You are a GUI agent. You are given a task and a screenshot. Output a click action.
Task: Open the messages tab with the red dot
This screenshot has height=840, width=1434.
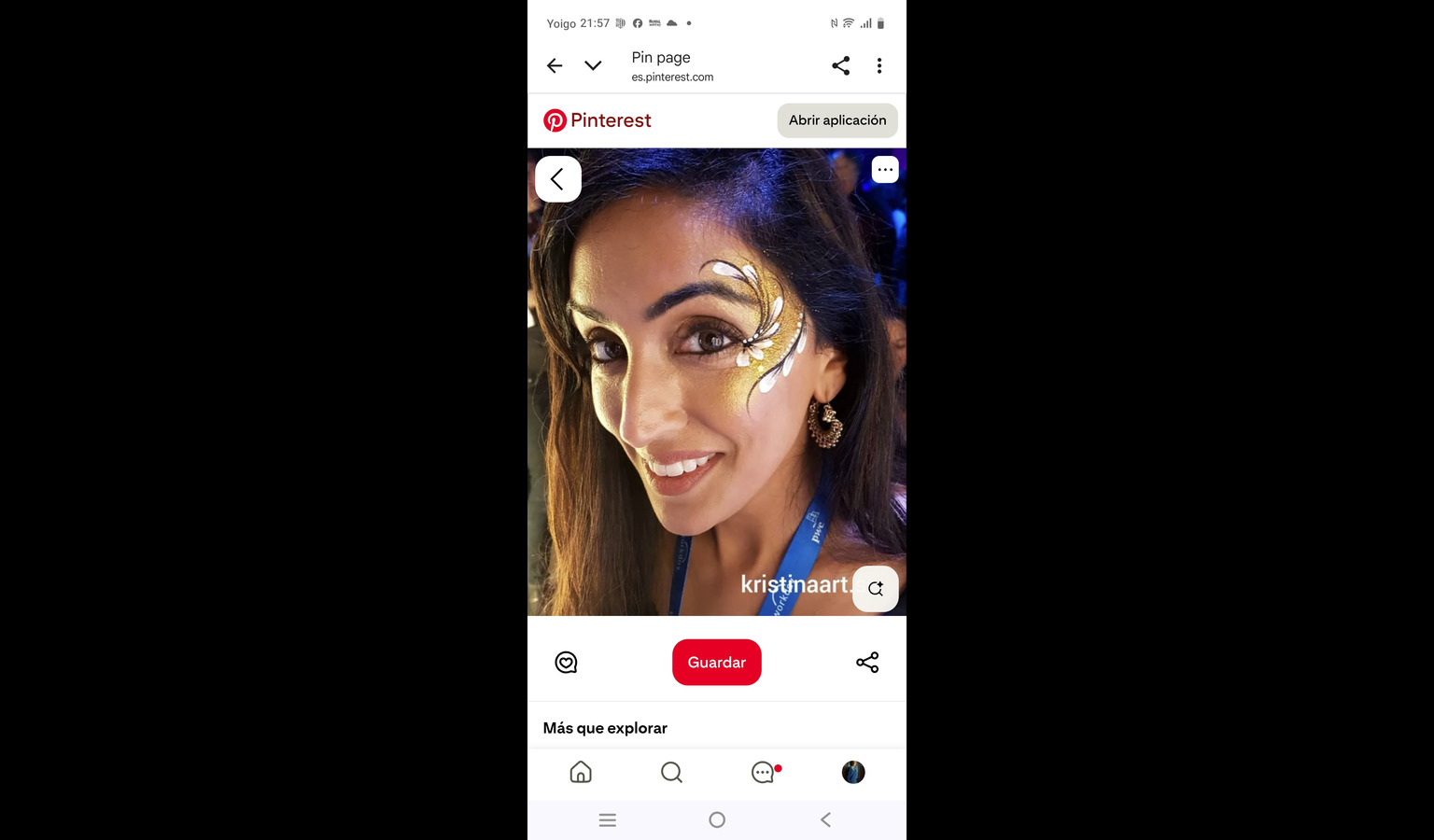[x=763, y=773]
